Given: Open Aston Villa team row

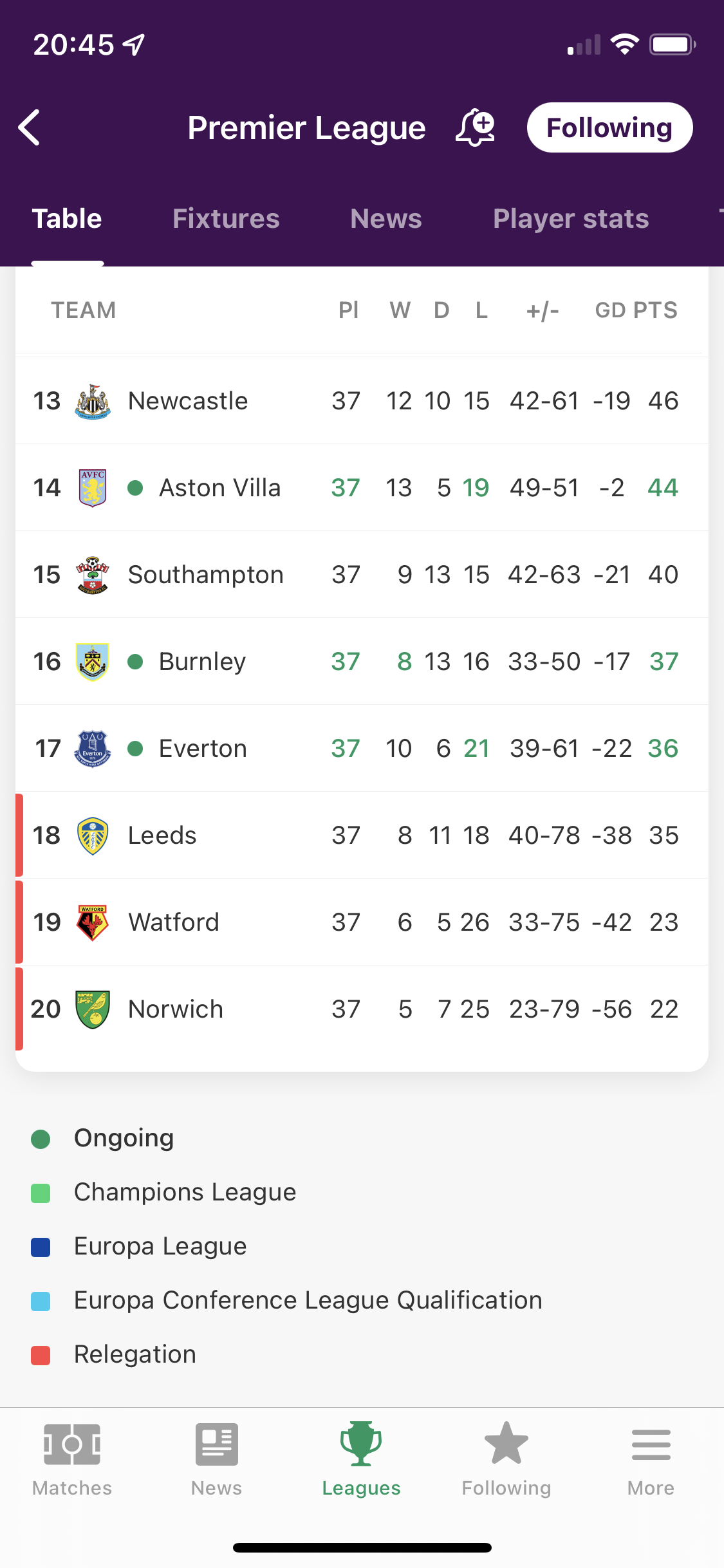Looking at the screenshot, I should tap(362, 488).
